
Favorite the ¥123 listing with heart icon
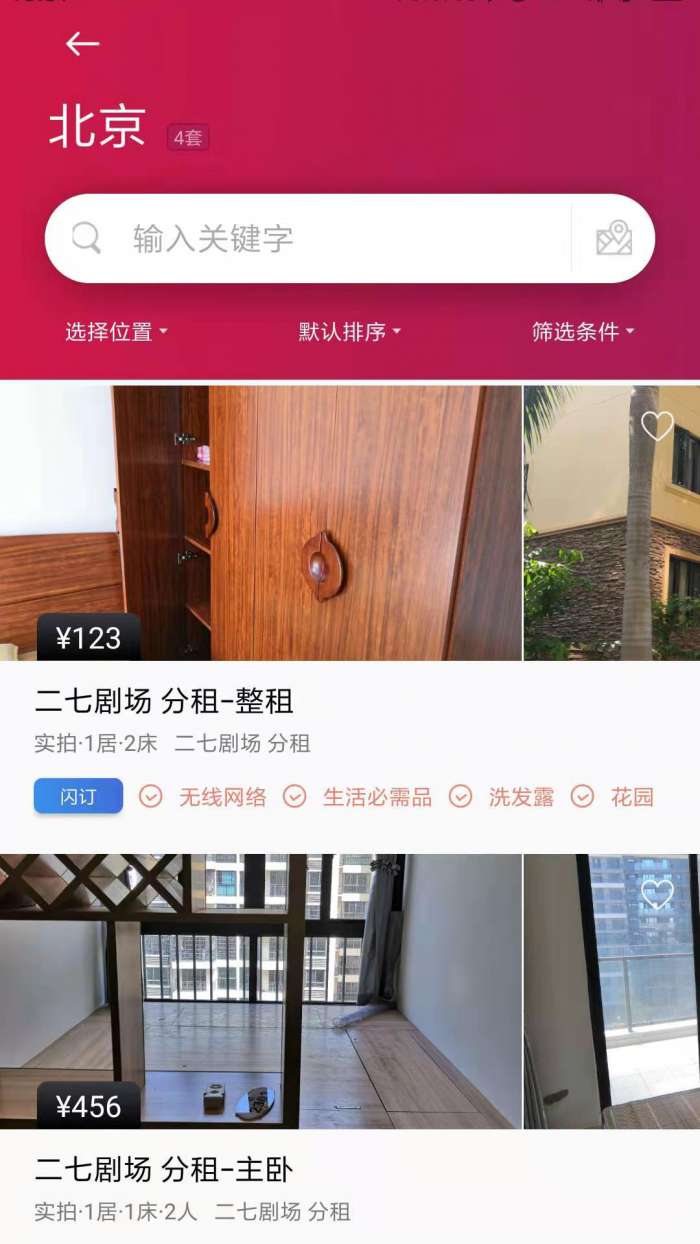pos(657,427)
